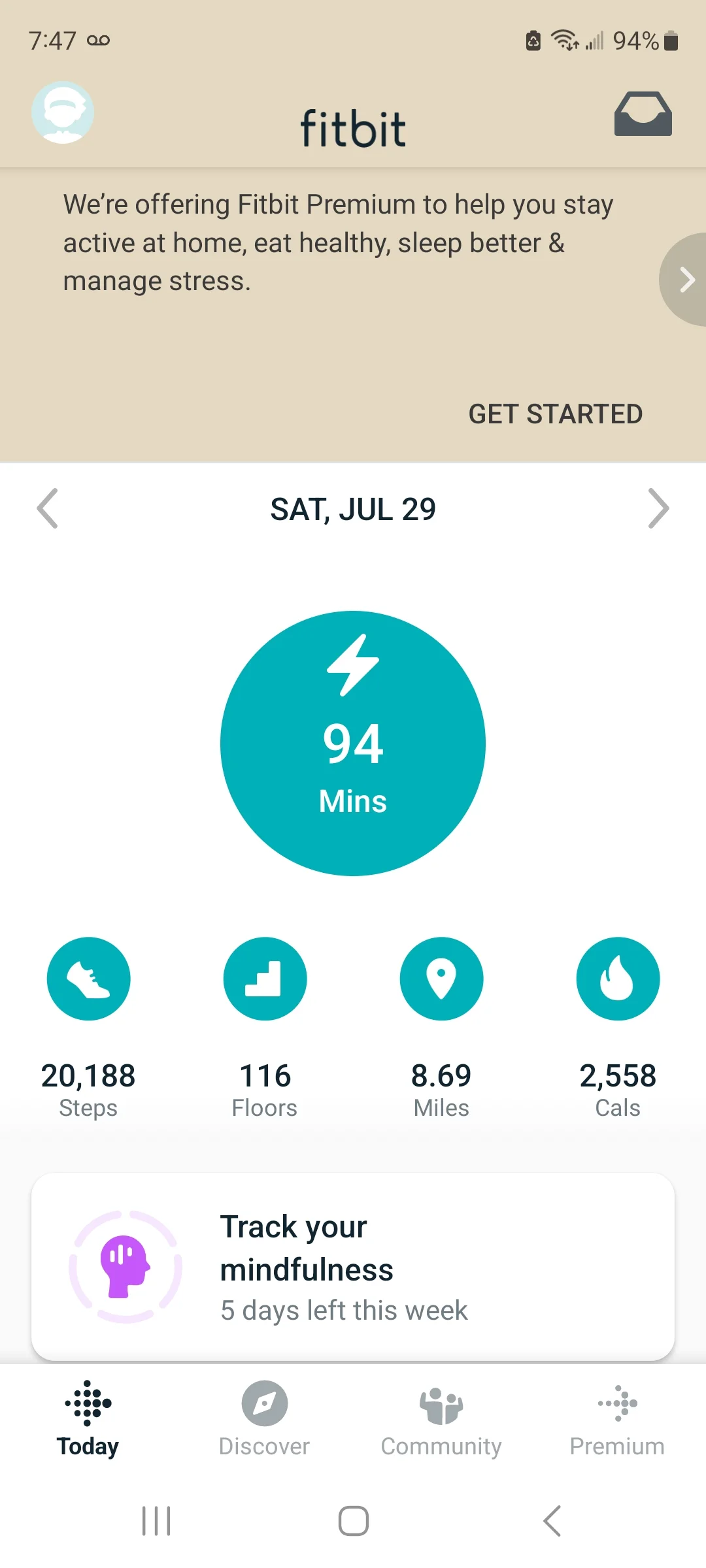Switch to the Discover tab

(264, 1418)
